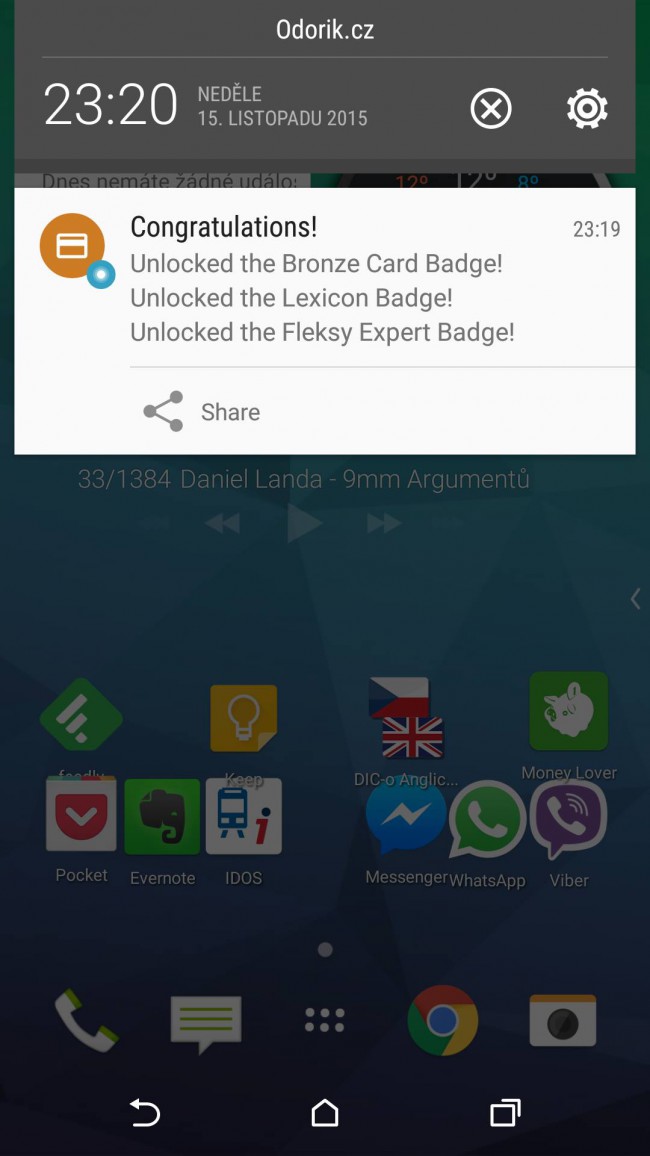Tap the home navigation button
Viewport: 650px width, 1156px height.
click(325, 1112)
